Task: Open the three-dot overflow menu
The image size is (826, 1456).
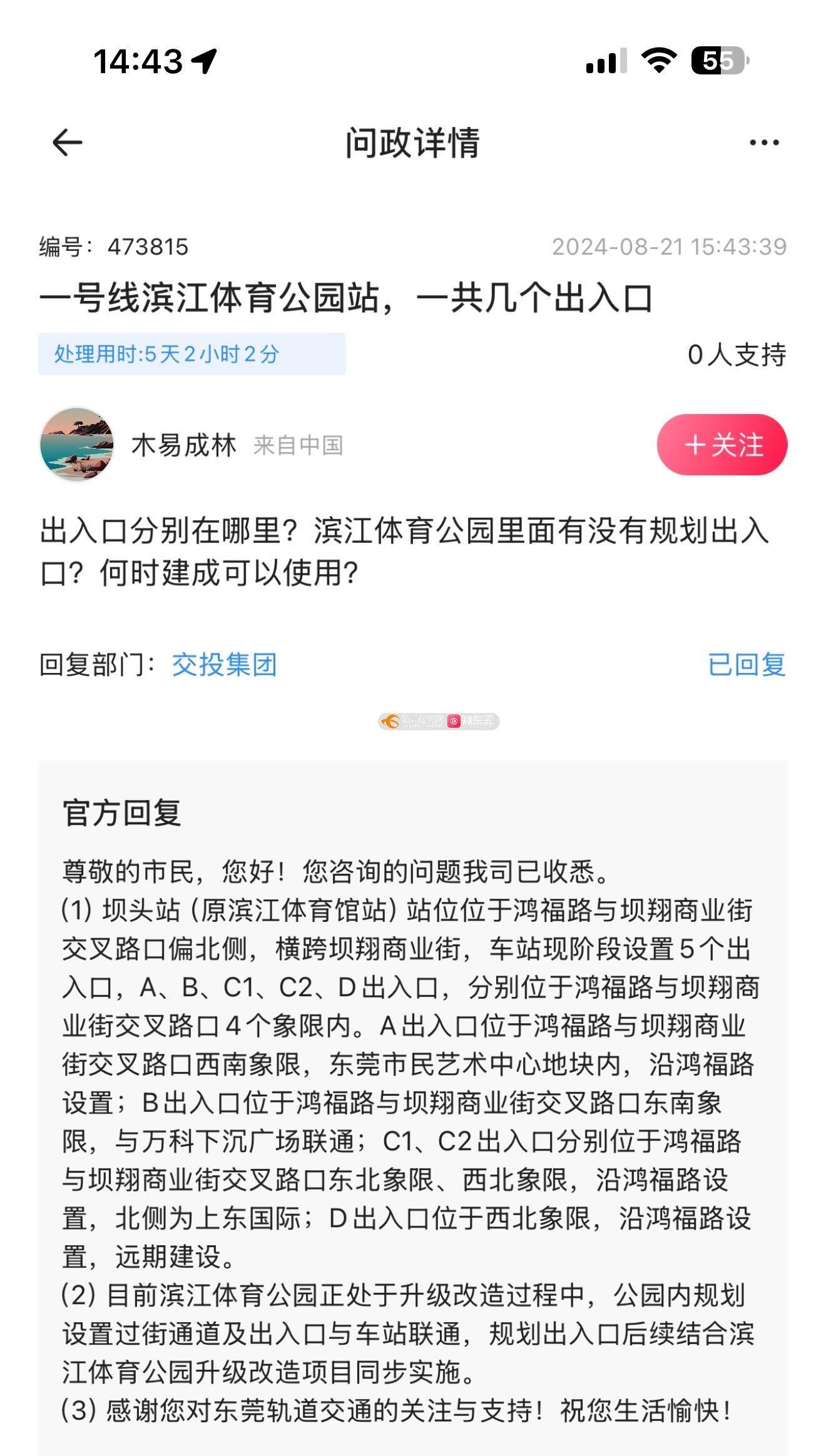Action: 764,143
